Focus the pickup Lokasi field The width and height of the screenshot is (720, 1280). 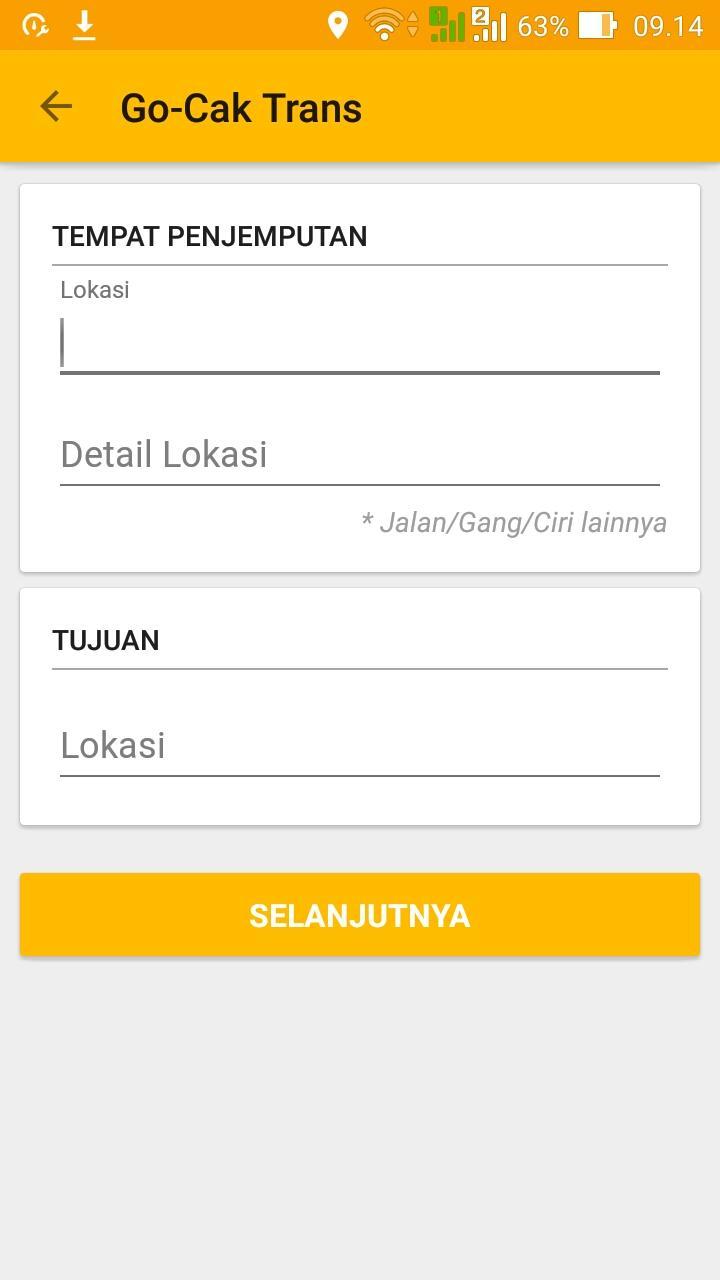point(360,343)
